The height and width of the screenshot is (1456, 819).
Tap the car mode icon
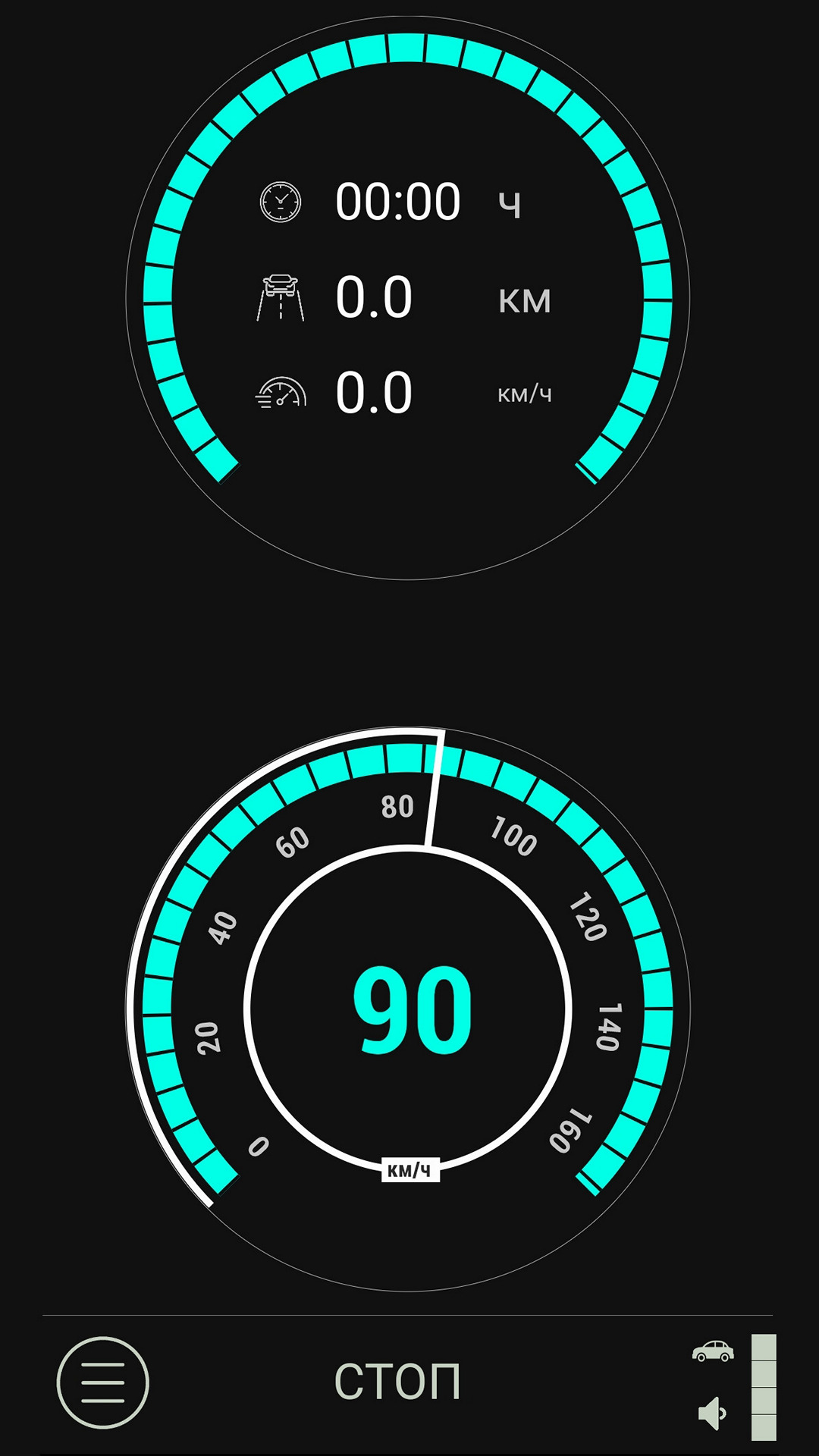click(x=713, y=1351)
